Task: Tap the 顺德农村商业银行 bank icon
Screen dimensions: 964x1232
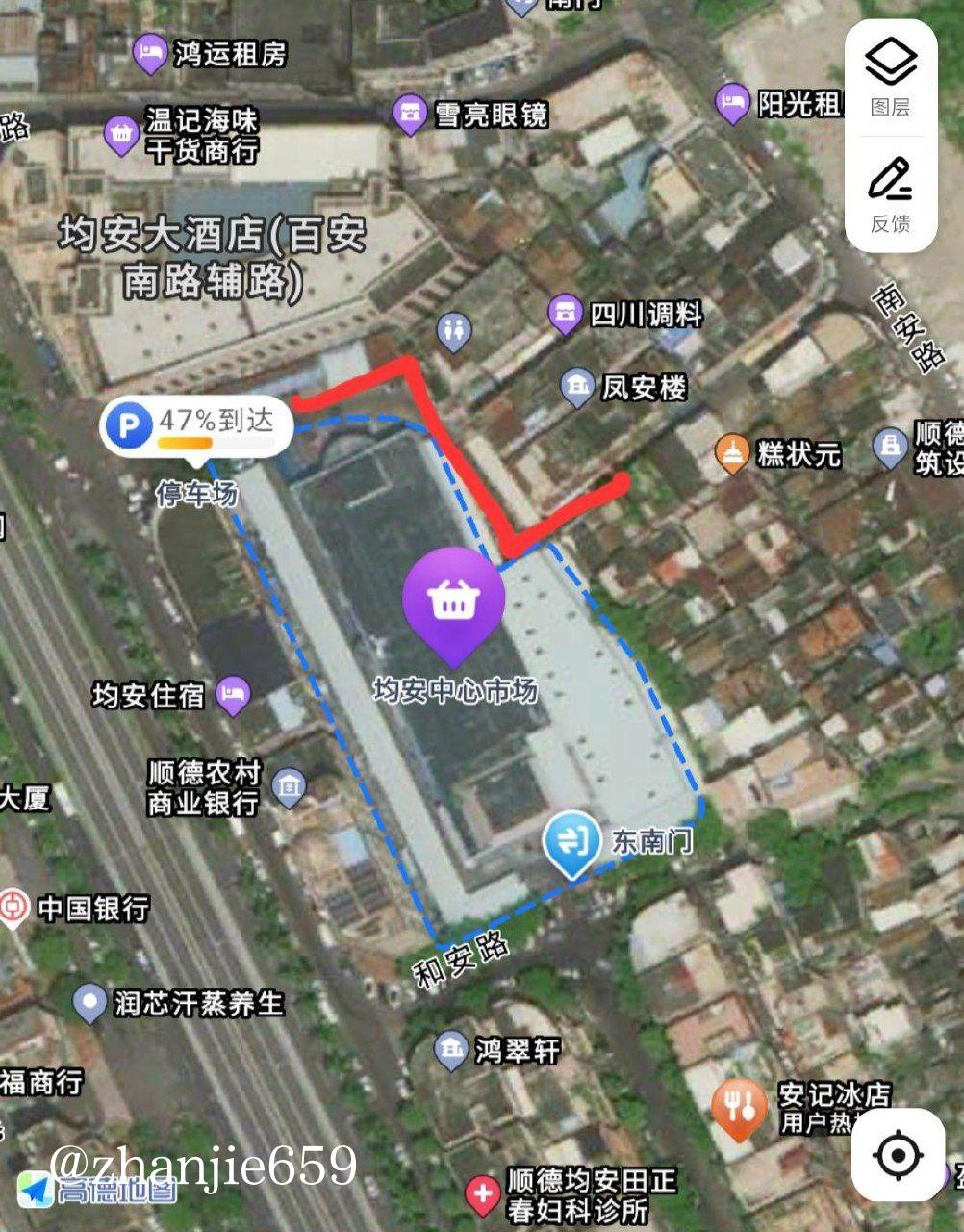Action: pos(287,786)
